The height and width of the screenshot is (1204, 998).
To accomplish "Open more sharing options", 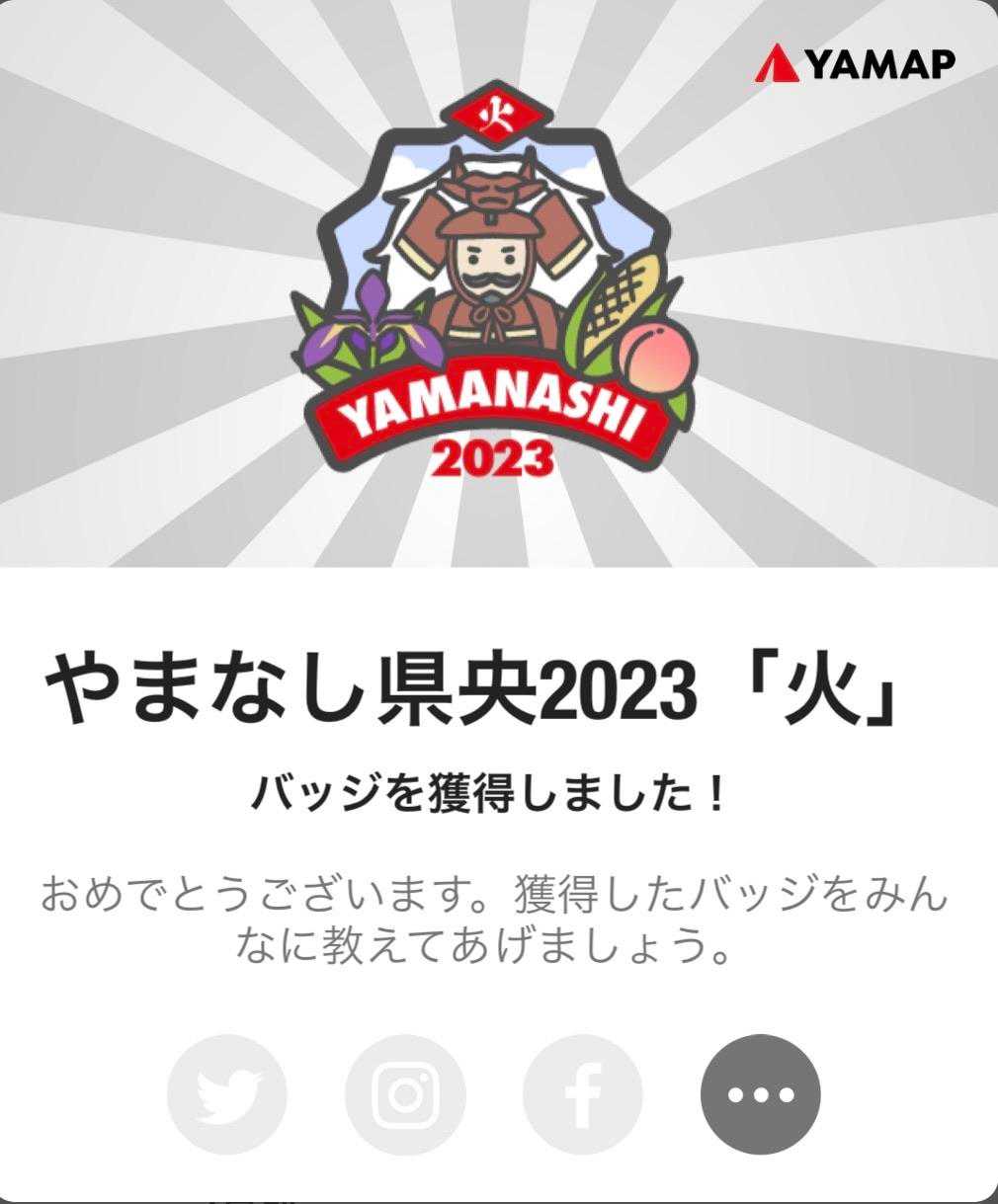I will click(760, 1094).
